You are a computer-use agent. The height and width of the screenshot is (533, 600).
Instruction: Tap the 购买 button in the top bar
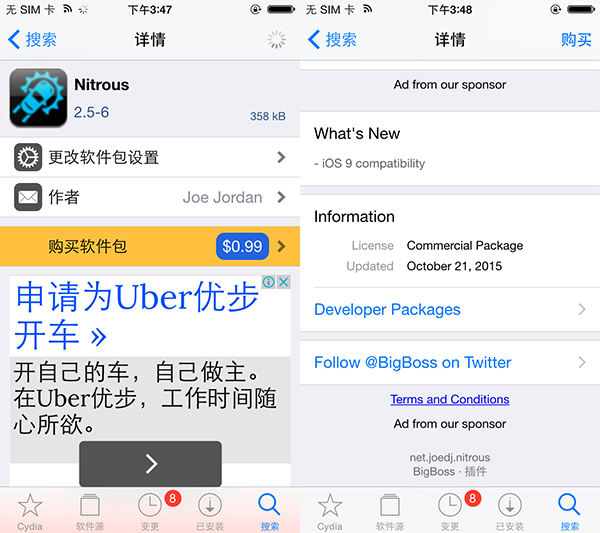point(575,40)
